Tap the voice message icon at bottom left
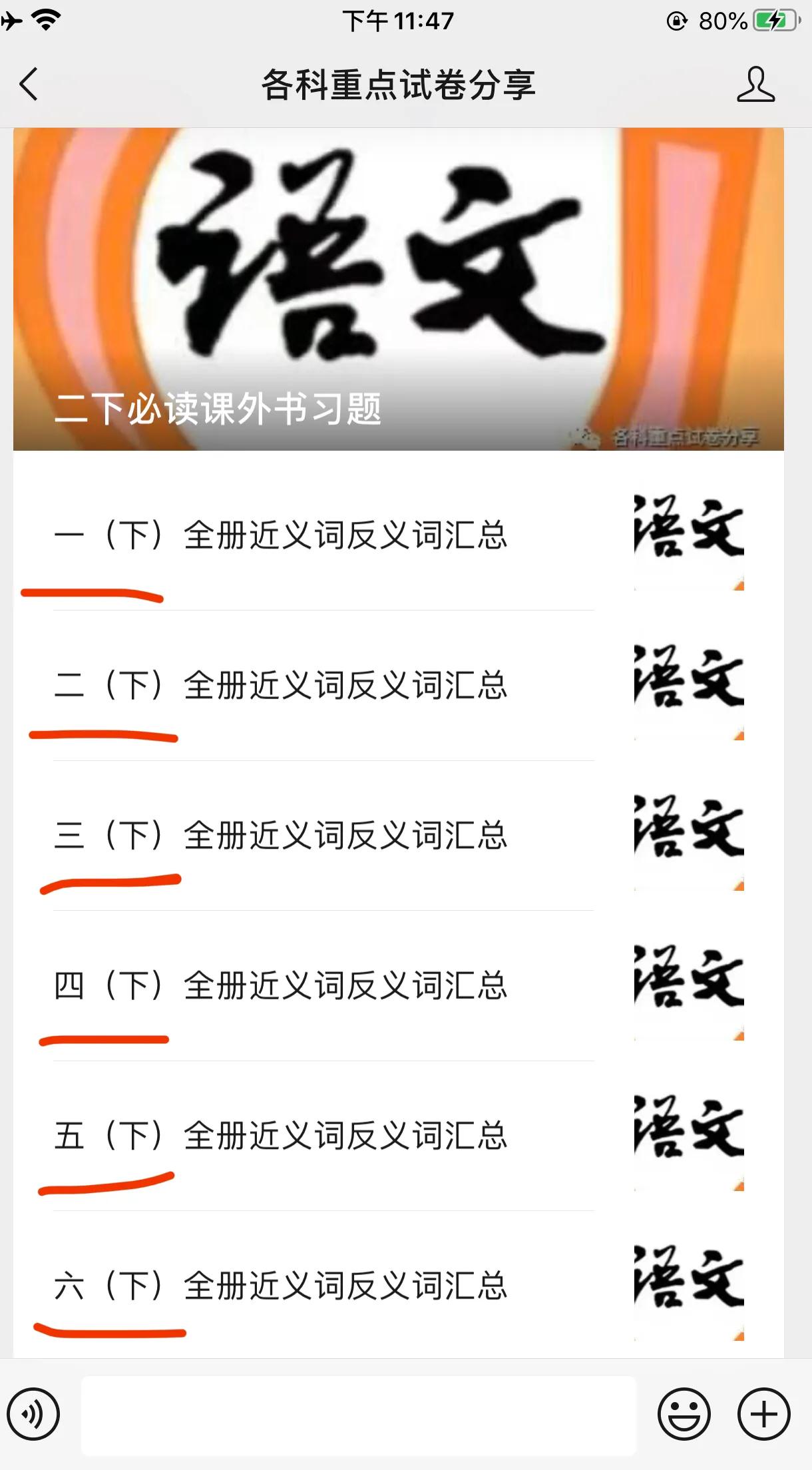Viewport: 812px width, 1470px height. coord(35,1414)
